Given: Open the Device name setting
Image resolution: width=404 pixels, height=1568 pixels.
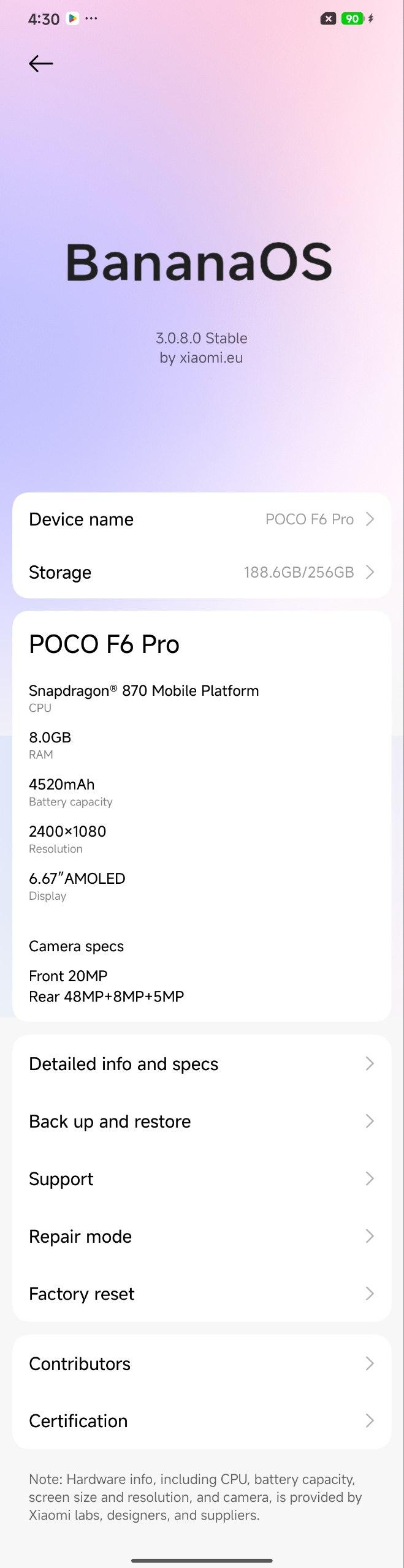Looking at the screenshot, I should coord(202,519).
